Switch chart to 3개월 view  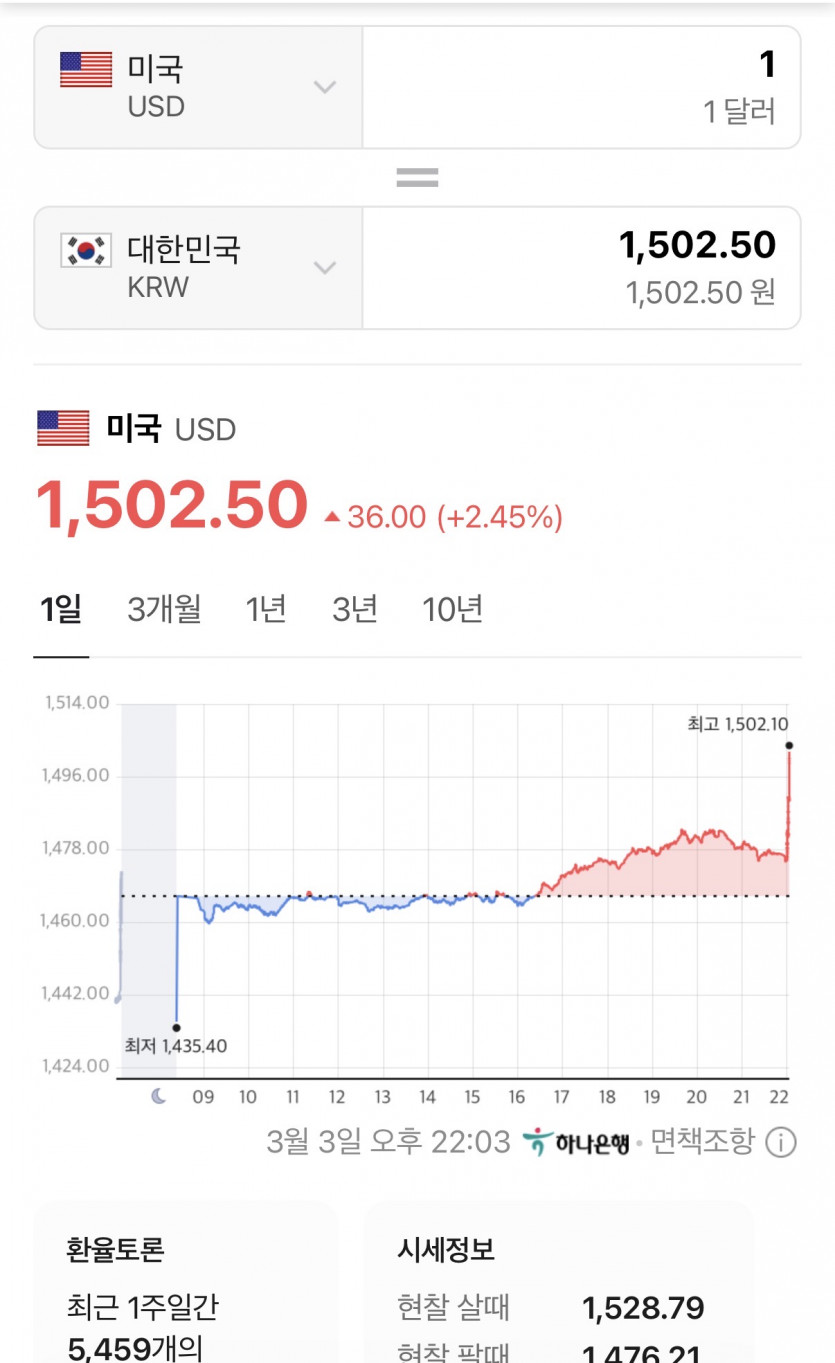164,609
